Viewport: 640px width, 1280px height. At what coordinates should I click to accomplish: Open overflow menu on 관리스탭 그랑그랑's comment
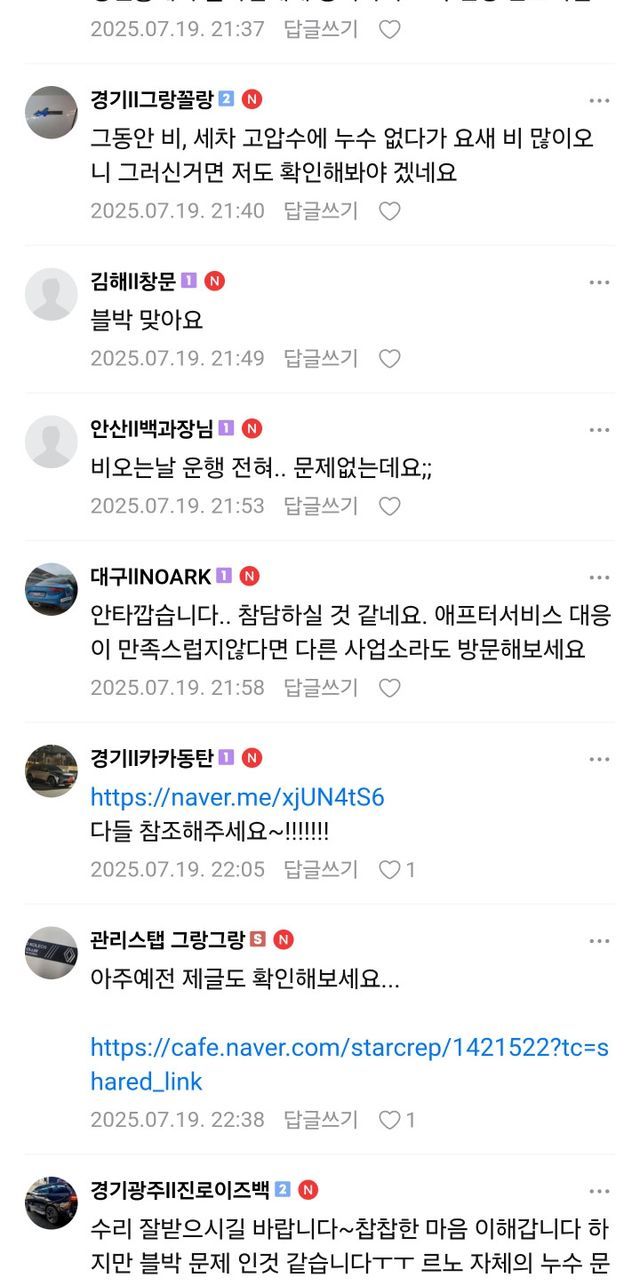pyautogui.click(x=599, y=942)
